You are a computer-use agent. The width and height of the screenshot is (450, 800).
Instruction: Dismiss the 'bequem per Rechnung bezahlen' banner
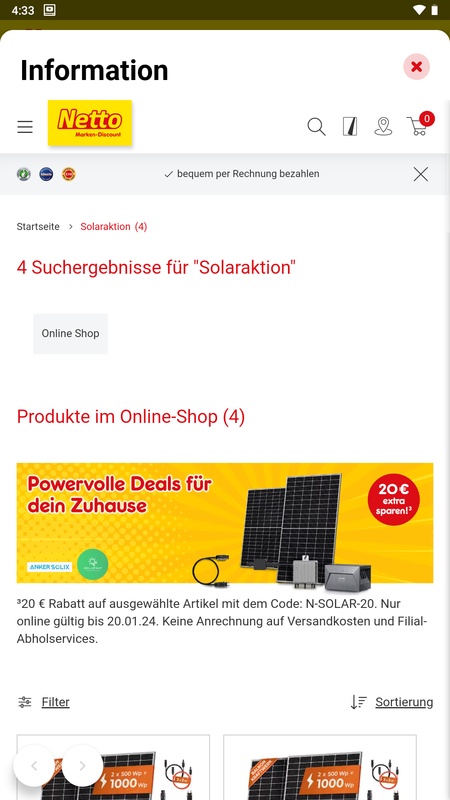[x=421, y=174]
